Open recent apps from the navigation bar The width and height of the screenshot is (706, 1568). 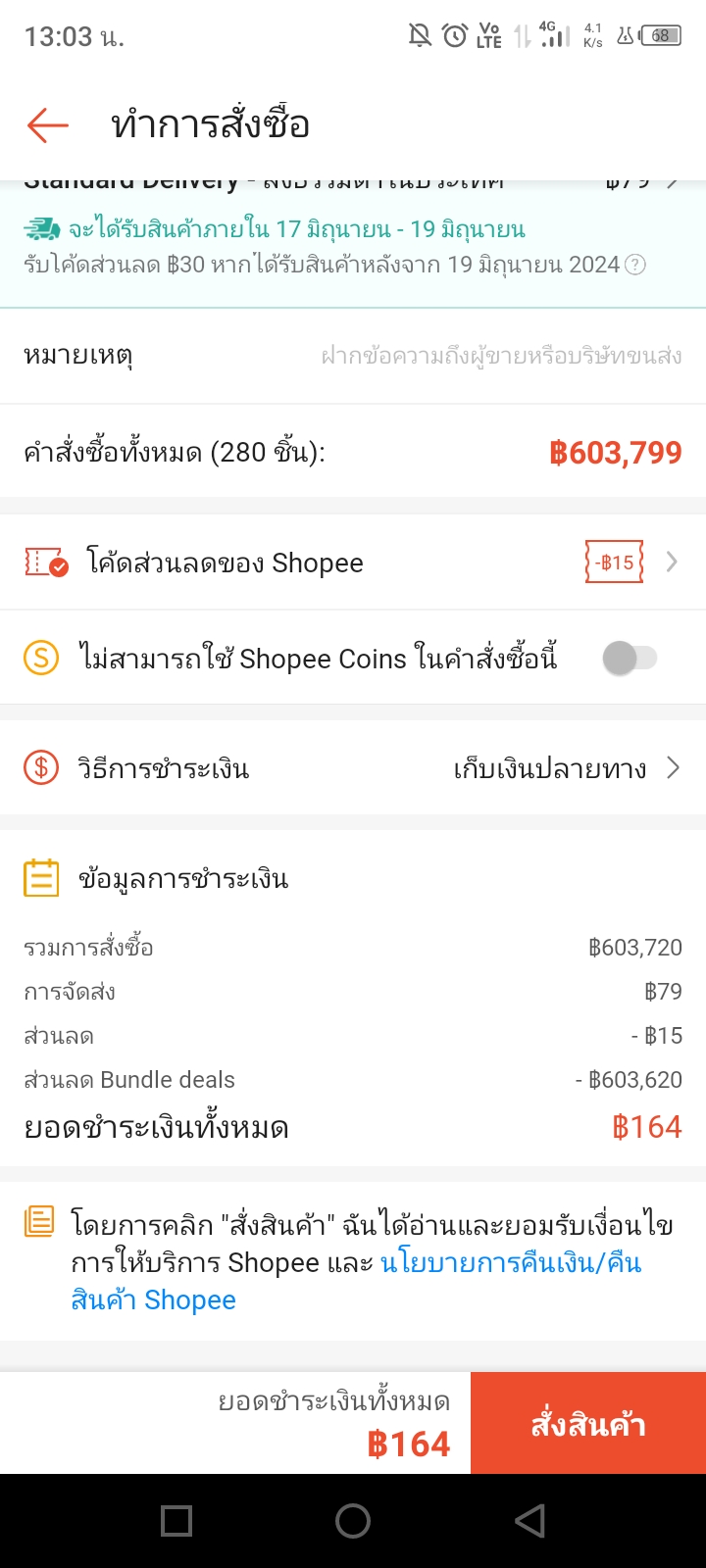pyautogui.click(x=176, y=1521)
